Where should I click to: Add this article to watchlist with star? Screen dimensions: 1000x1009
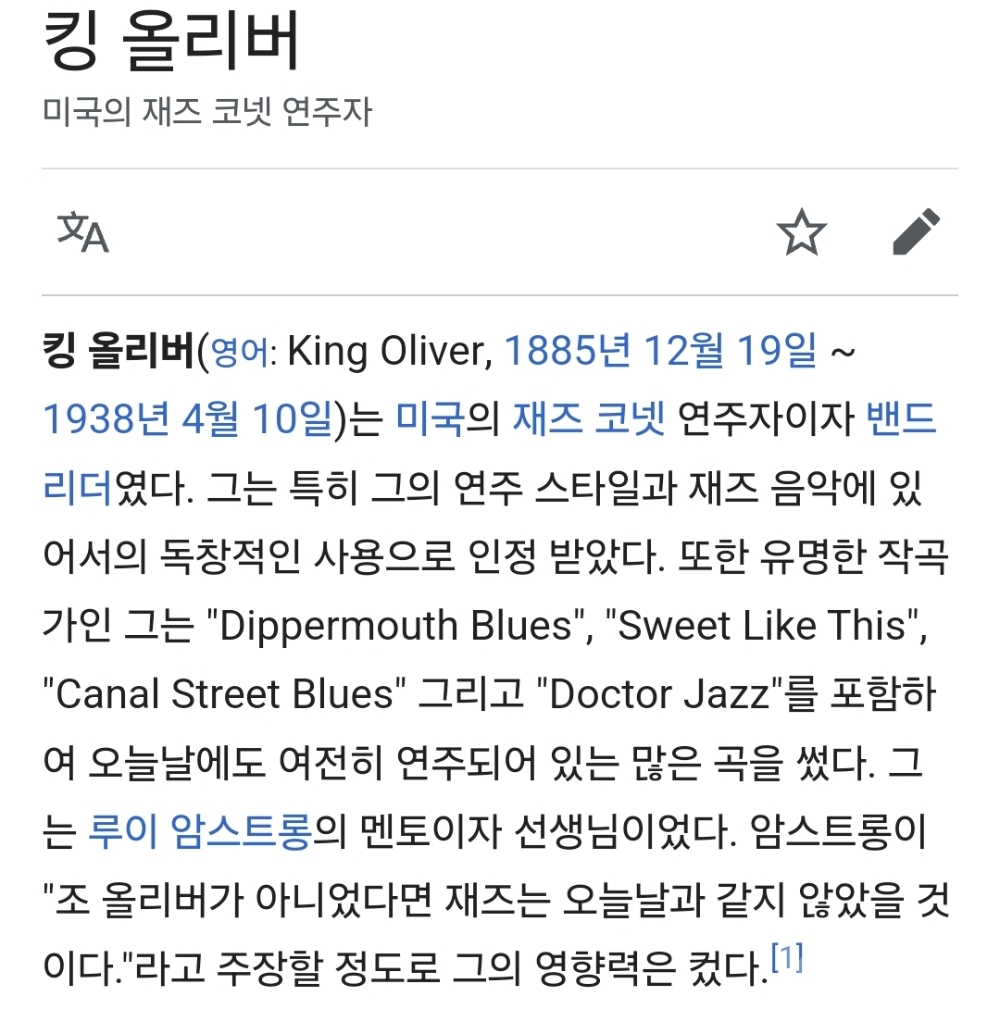tap(801, 233)
